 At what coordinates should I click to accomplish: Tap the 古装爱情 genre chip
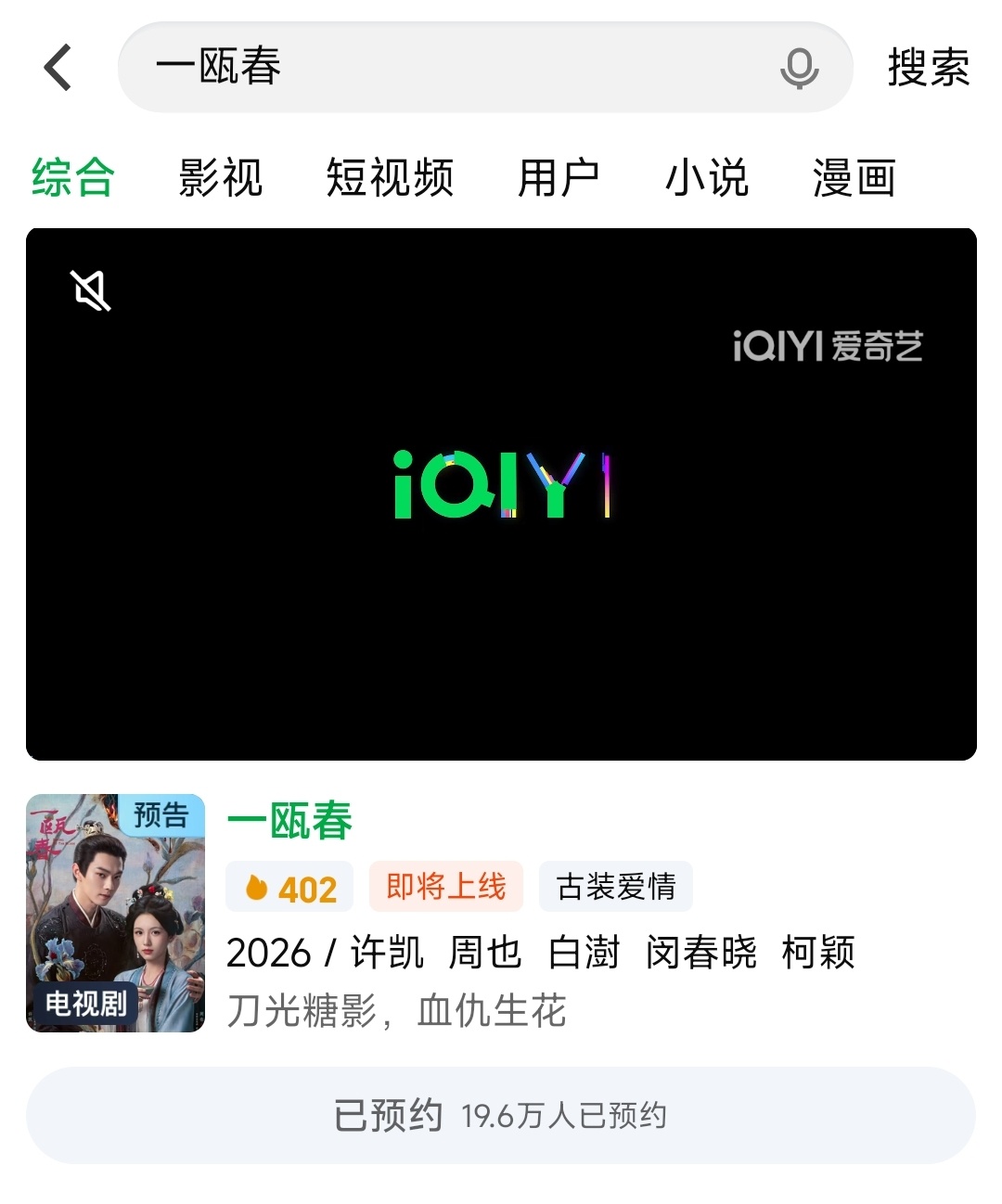[616, 887]
